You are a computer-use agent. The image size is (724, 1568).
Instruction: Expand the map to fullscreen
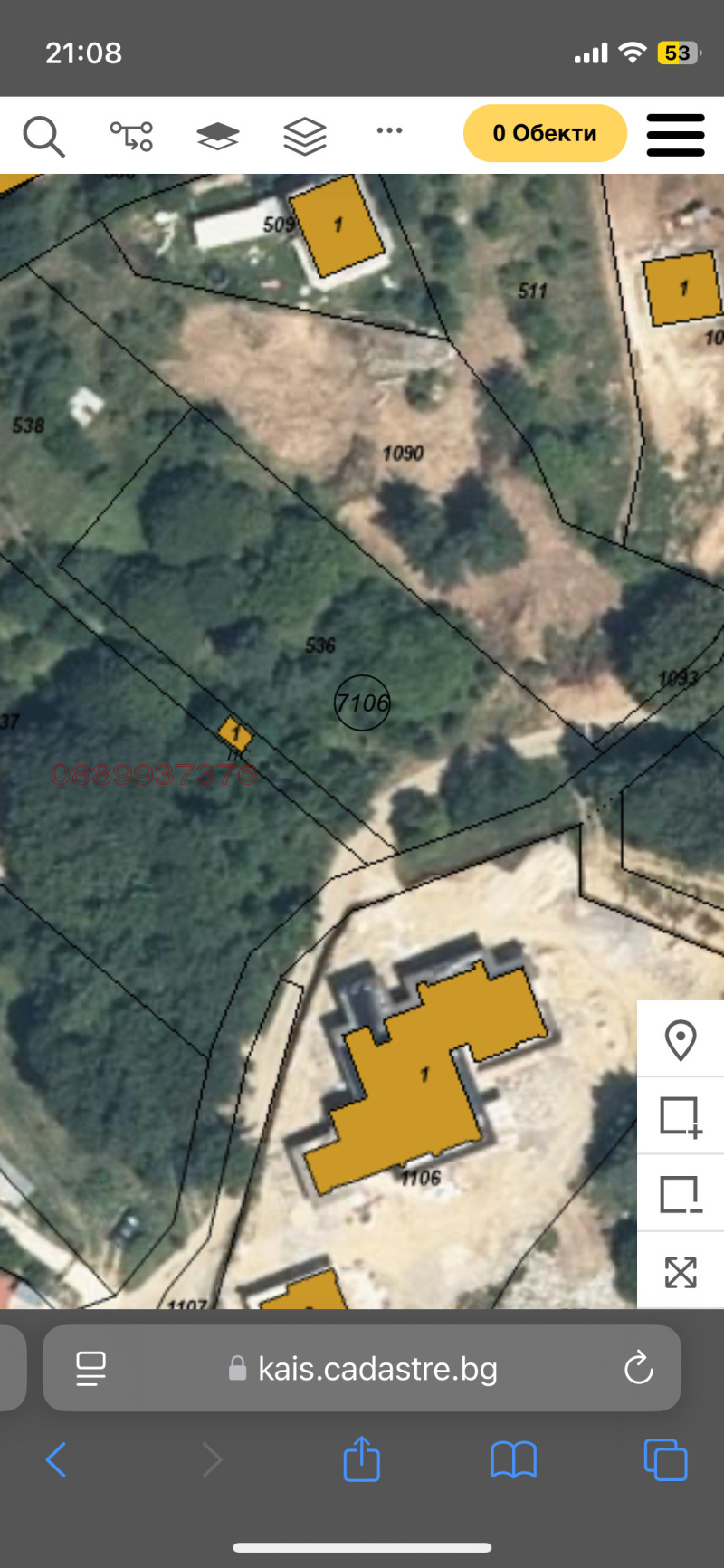pyautogui.click(x=681, y=1271)
